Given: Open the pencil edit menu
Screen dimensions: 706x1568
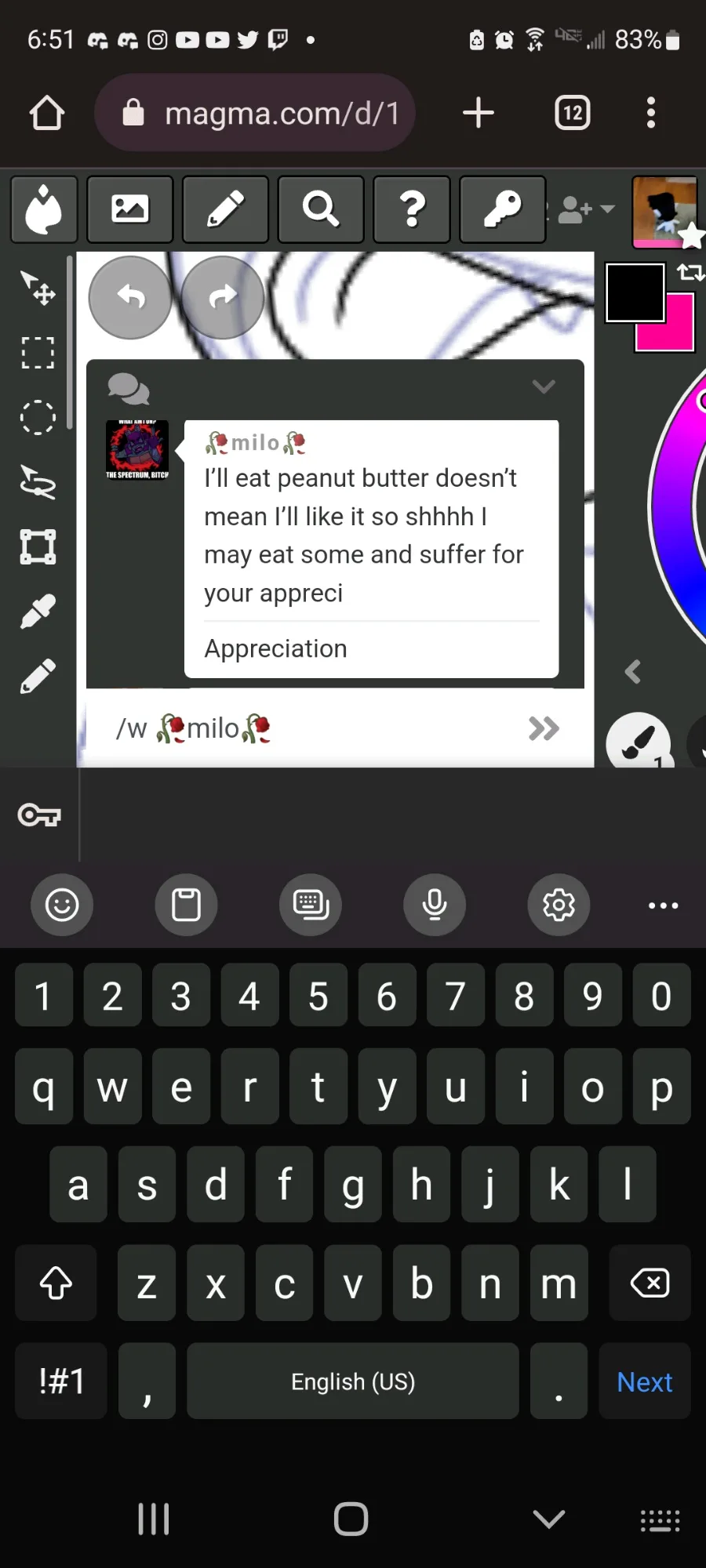Looking at the screenshot, I should [x=225, y=209].
